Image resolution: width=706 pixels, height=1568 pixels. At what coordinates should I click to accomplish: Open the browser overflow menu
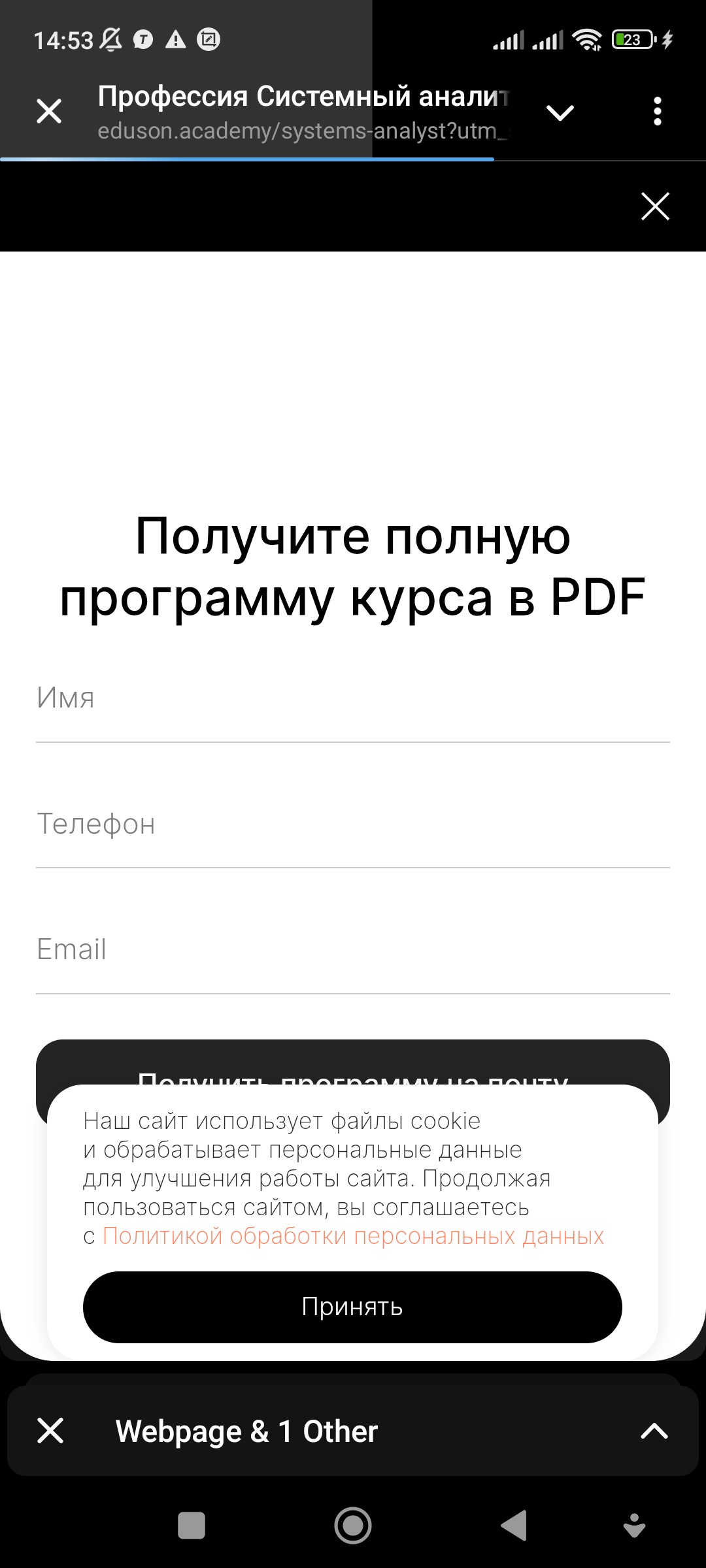tap(658, 111)
